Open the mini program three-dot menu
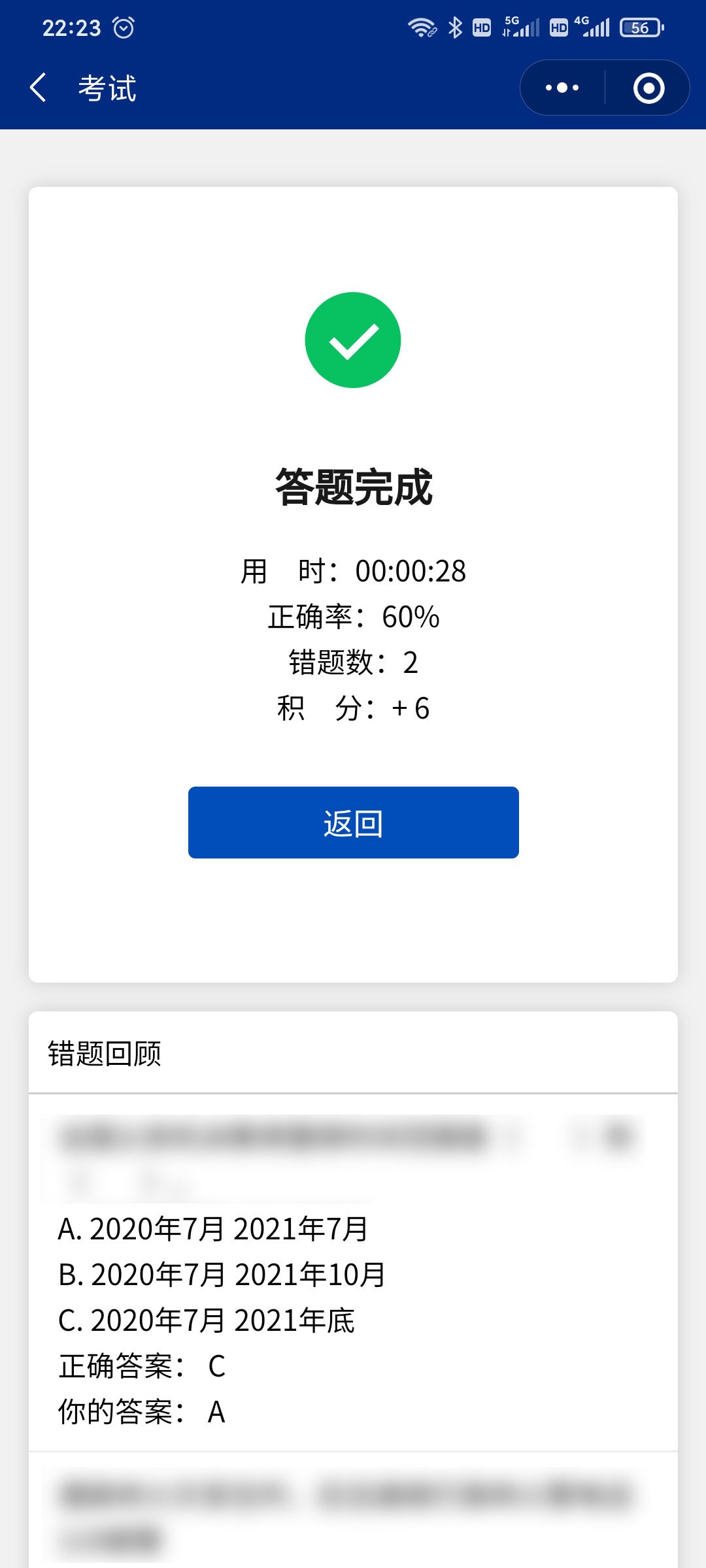Image resolution: width=706 pixels, height=1568 pixels. (562, 88)
